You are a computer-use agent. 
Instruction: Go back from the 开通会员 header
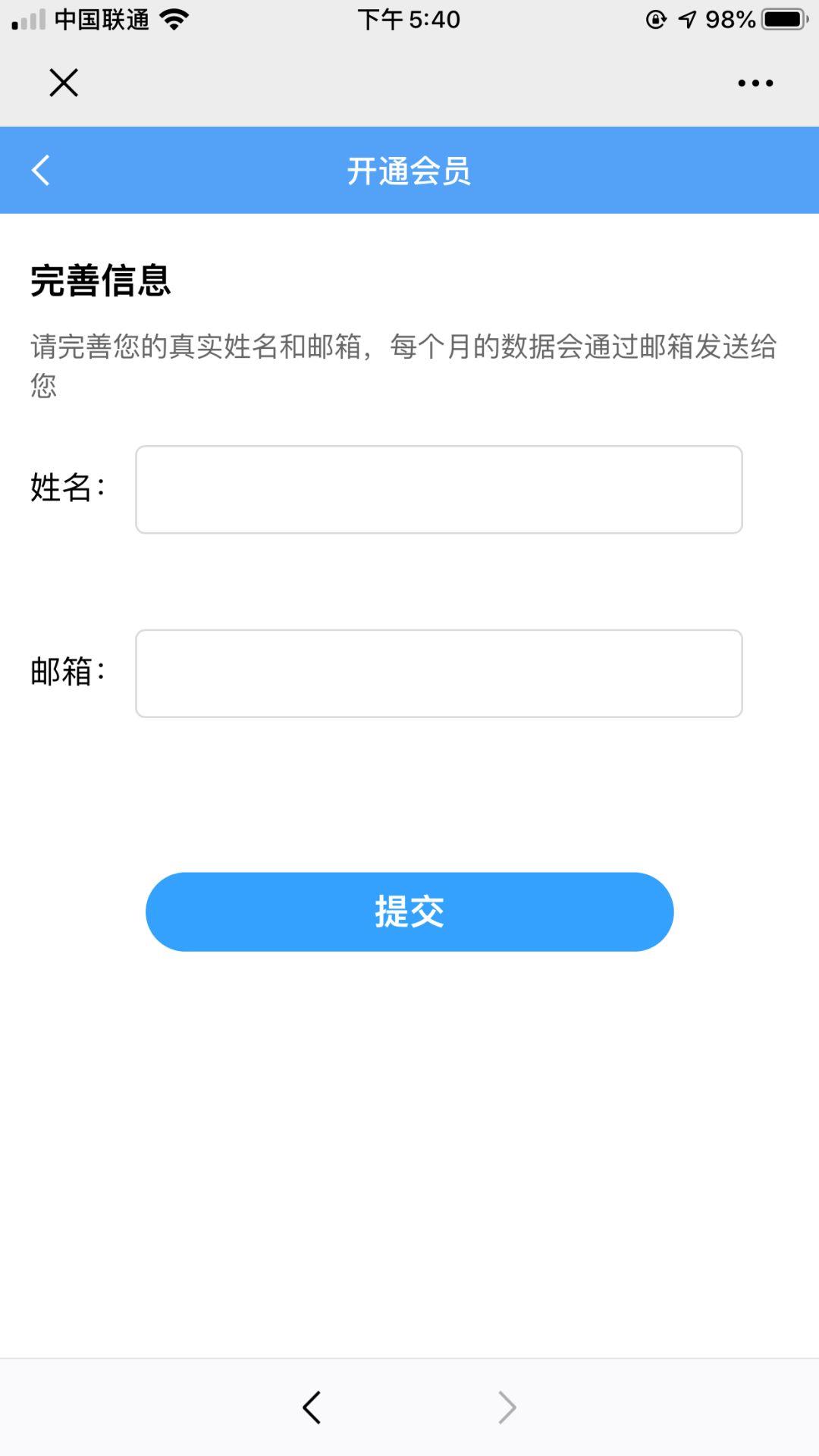click(41, 170)
